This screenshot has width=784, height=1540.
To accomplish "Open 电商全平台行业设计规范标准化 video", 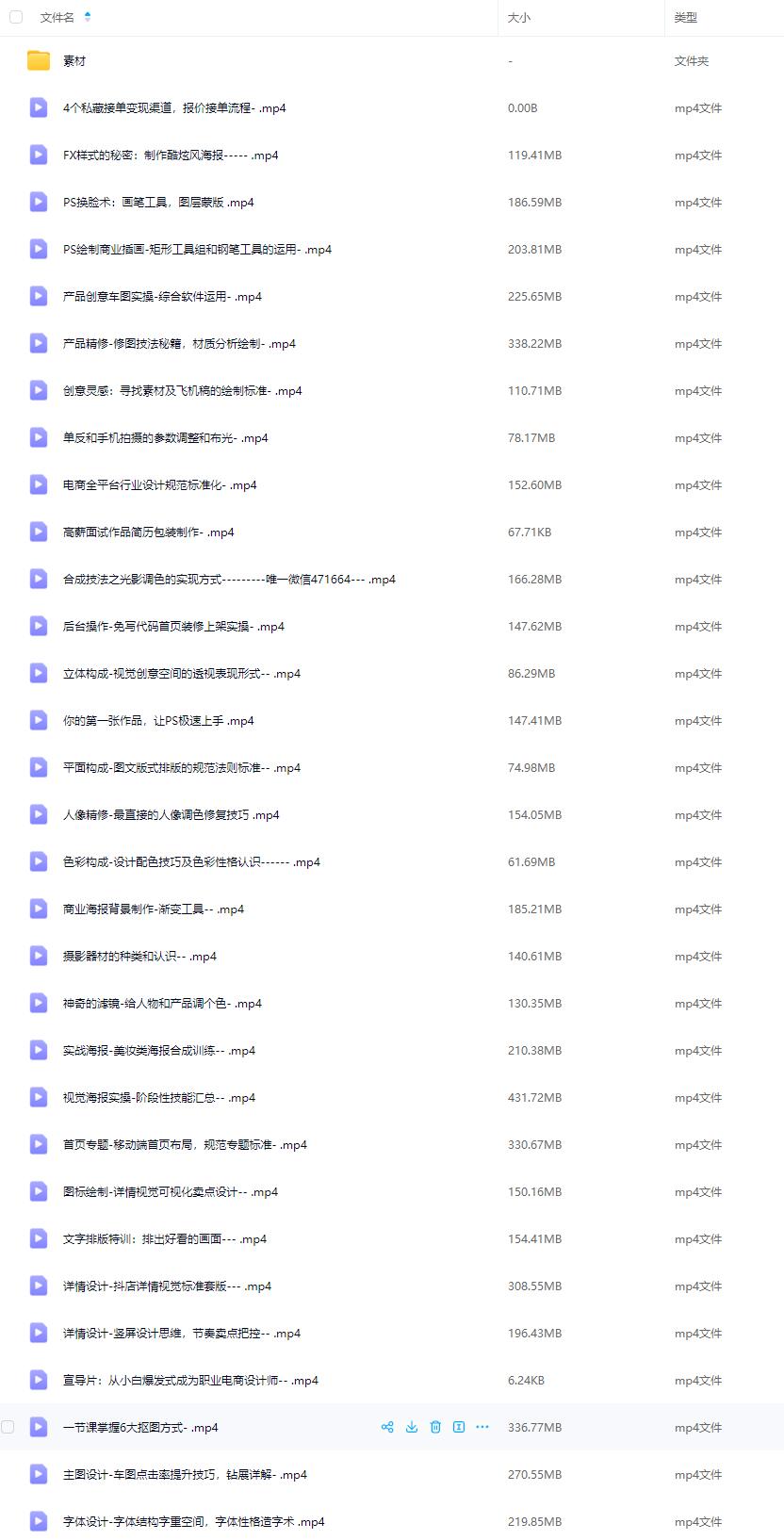I will coord(160,484).
